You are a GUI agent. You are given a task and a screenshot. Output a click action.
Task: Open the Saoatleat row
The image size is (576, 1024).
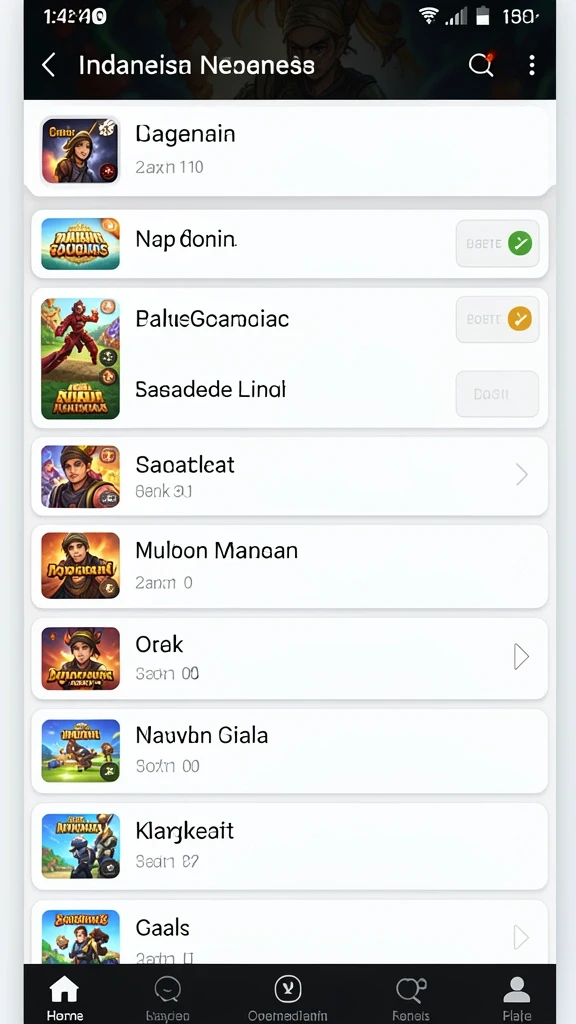pos(289,476)
